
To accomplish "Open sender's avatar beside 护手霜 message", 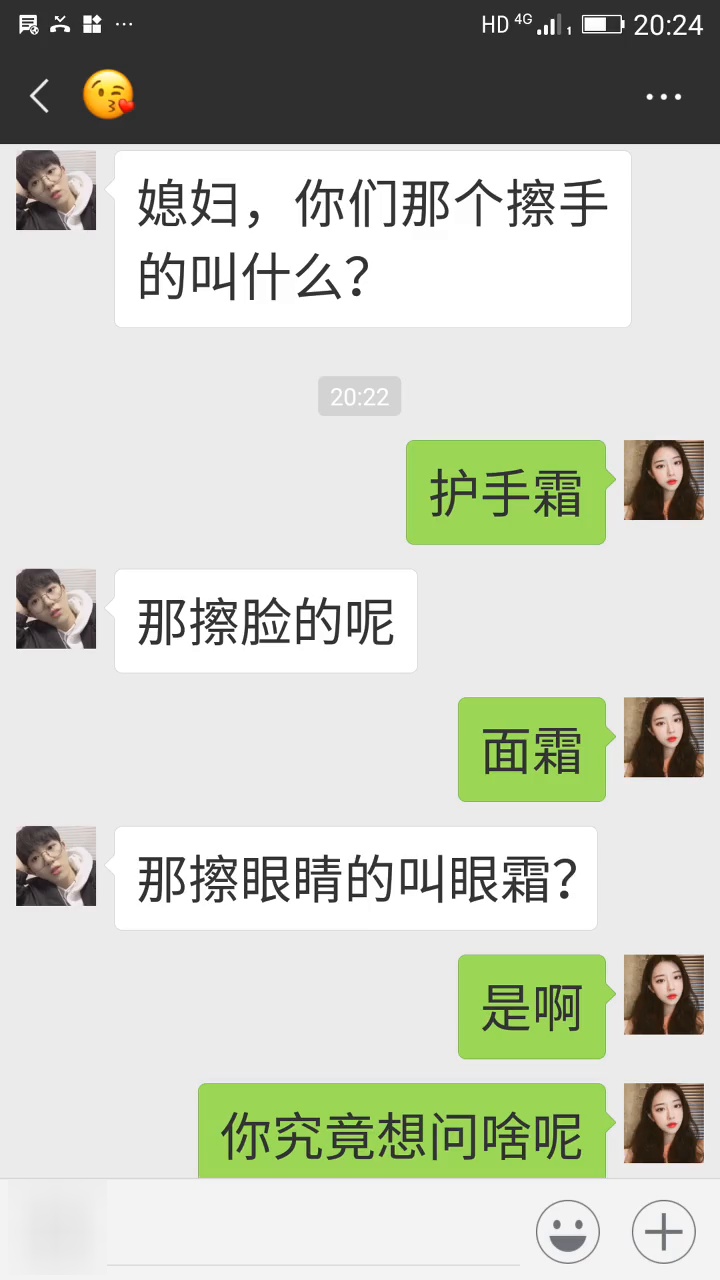I will [x=664, y=480].
